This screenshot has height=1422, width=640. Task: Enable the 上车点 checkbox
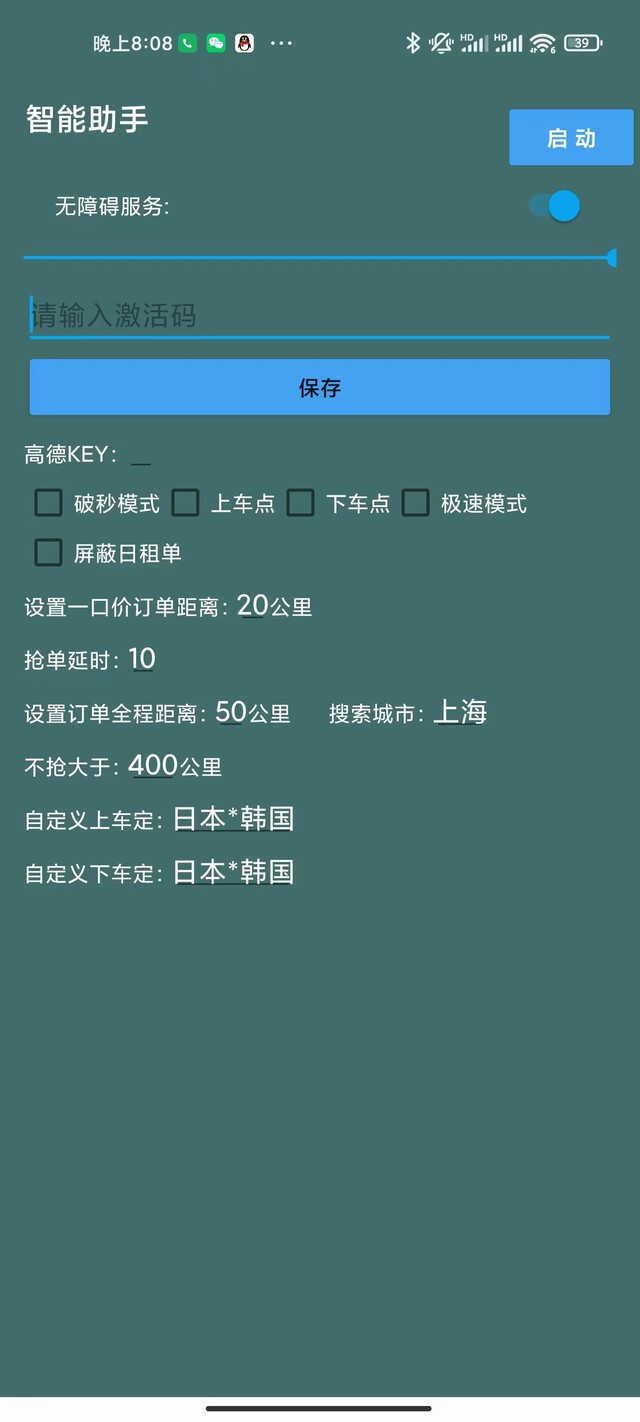pyautogui.click(x=186, y=503)
